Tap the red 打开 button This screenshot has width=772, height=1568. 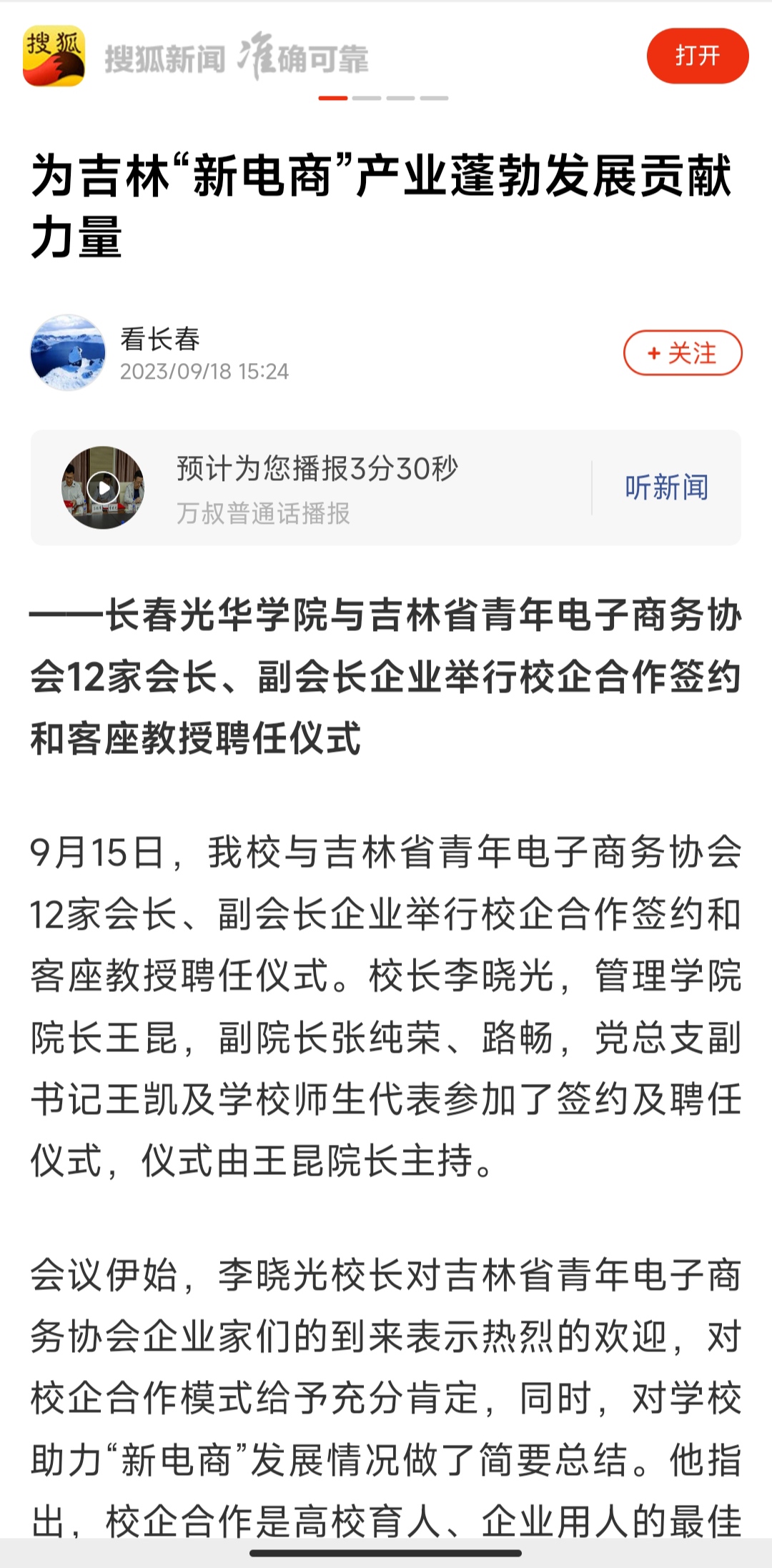pos(697,56)
